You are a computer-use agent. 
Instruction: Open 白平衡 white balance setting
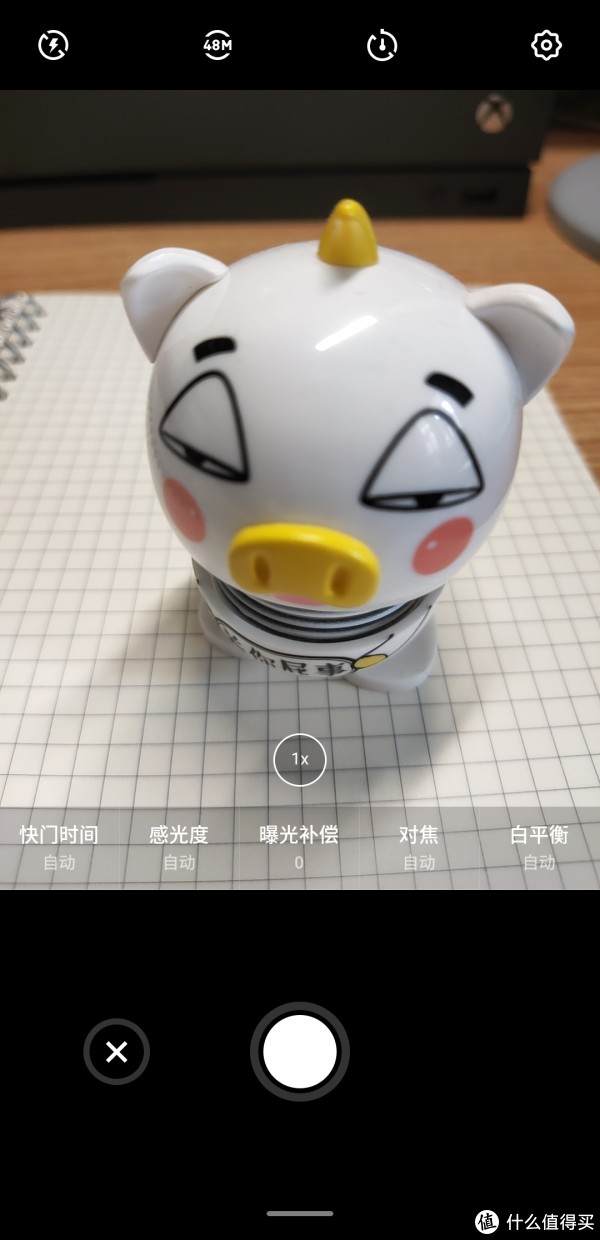point(539,846)
